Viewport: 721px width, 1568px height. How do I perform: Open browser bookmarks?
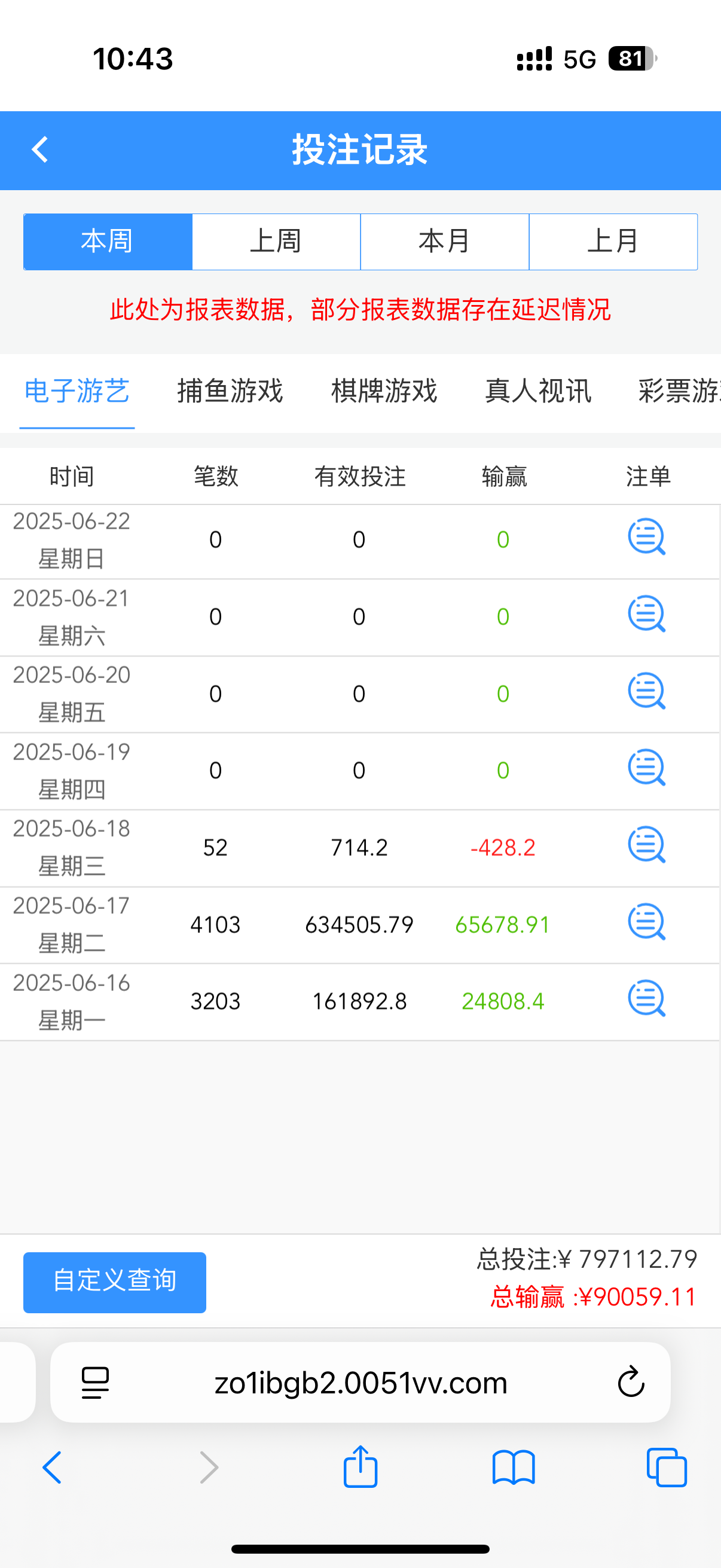514,1468
